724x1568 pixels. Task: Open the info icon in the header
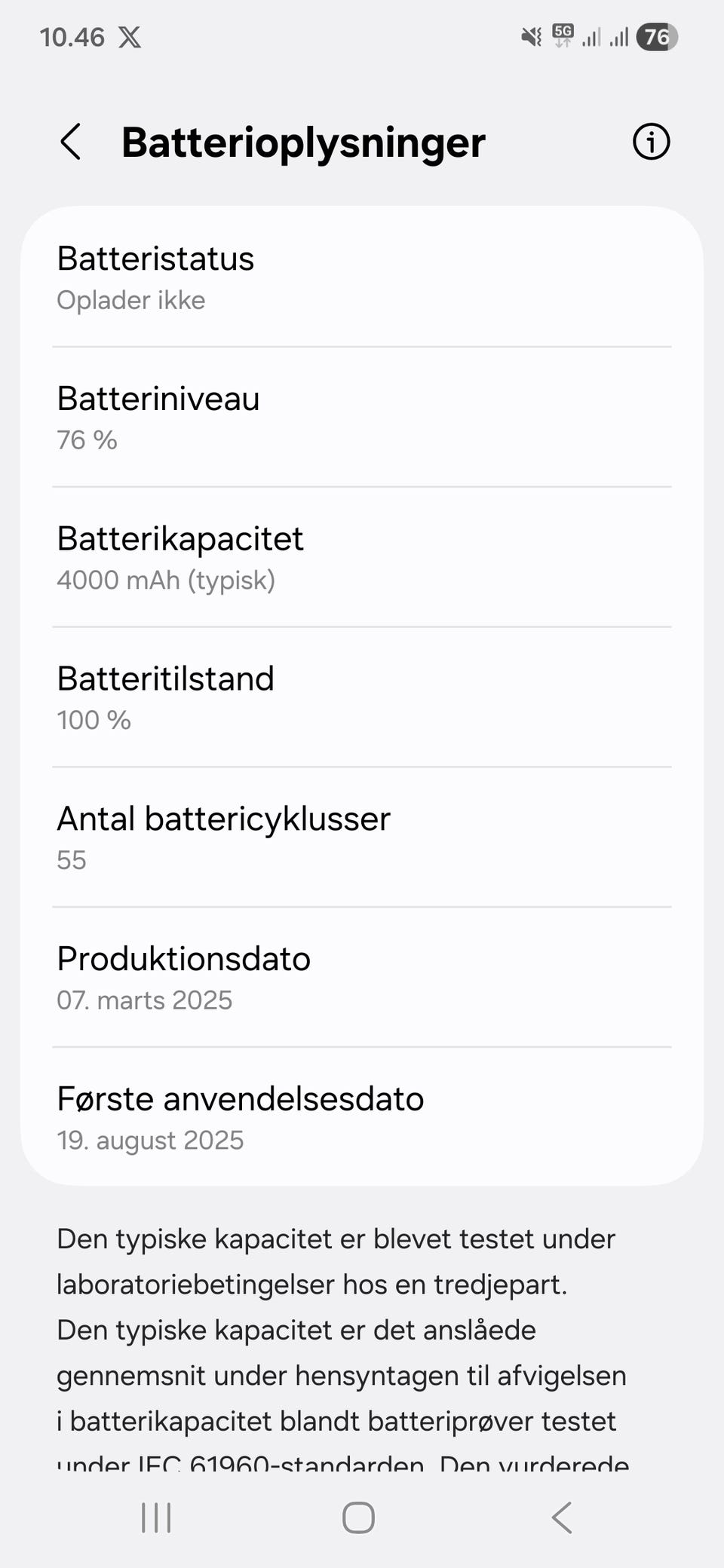point(651,142)
